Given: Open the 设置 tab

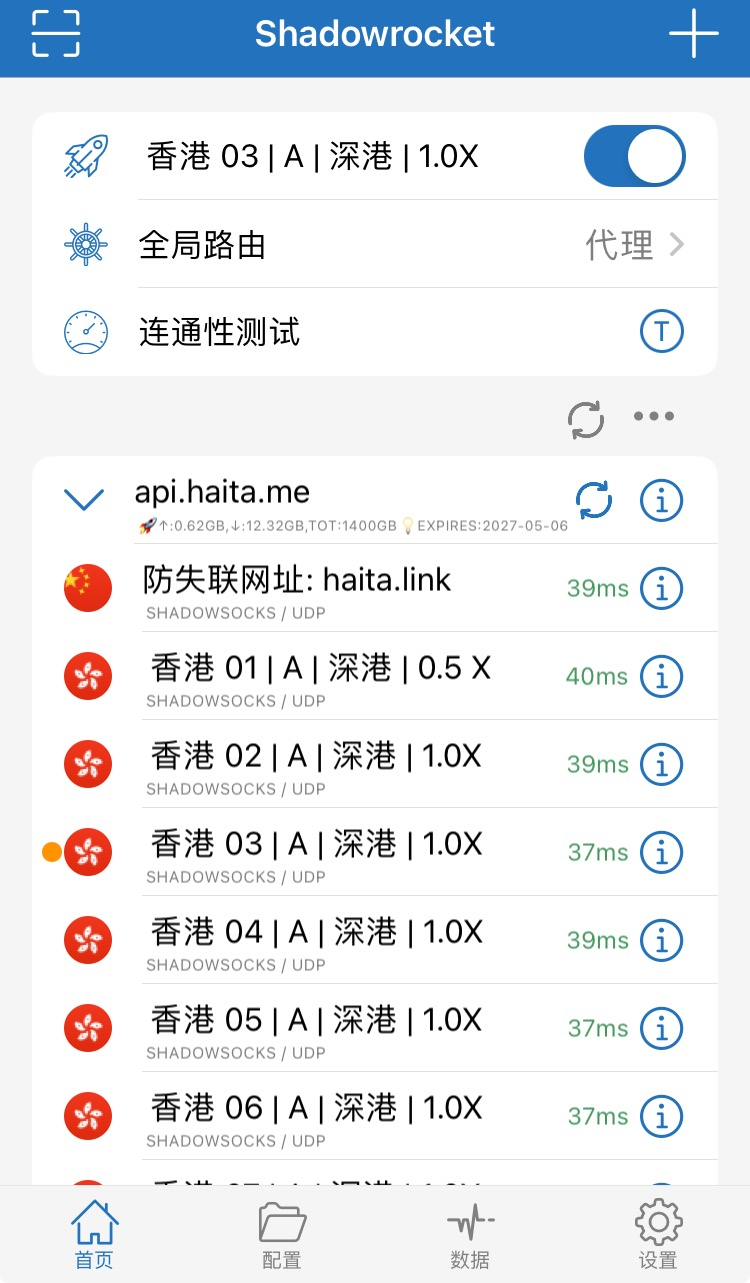Looking at the screenshot, I should [x=657, y=1233].
